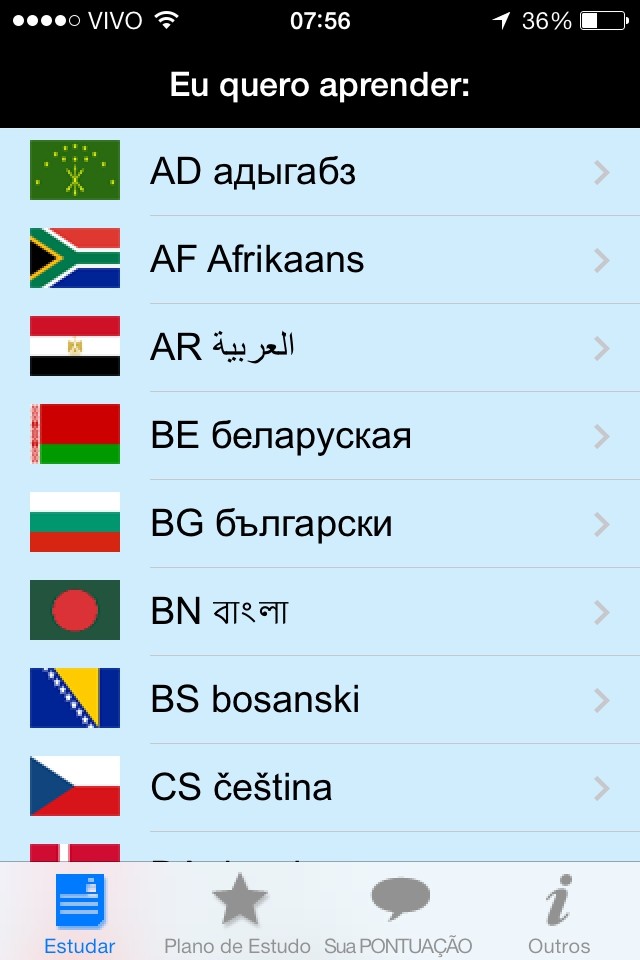
Task: Open the AR Arabic language option
Action: [x=320, y=348]
